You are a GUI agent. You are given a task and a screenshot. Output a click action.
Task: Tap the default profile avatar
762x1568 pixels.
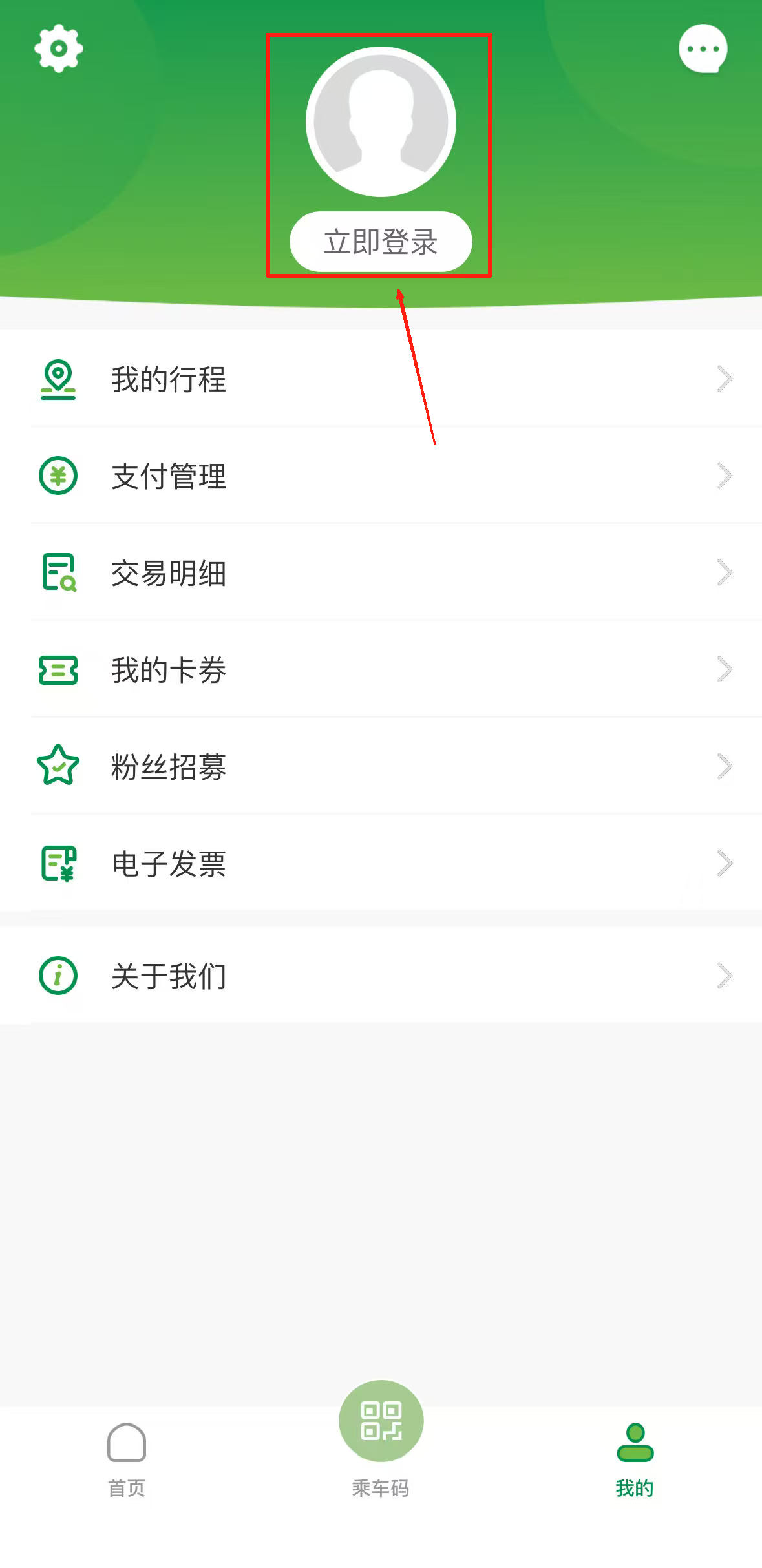click(381, 121)
